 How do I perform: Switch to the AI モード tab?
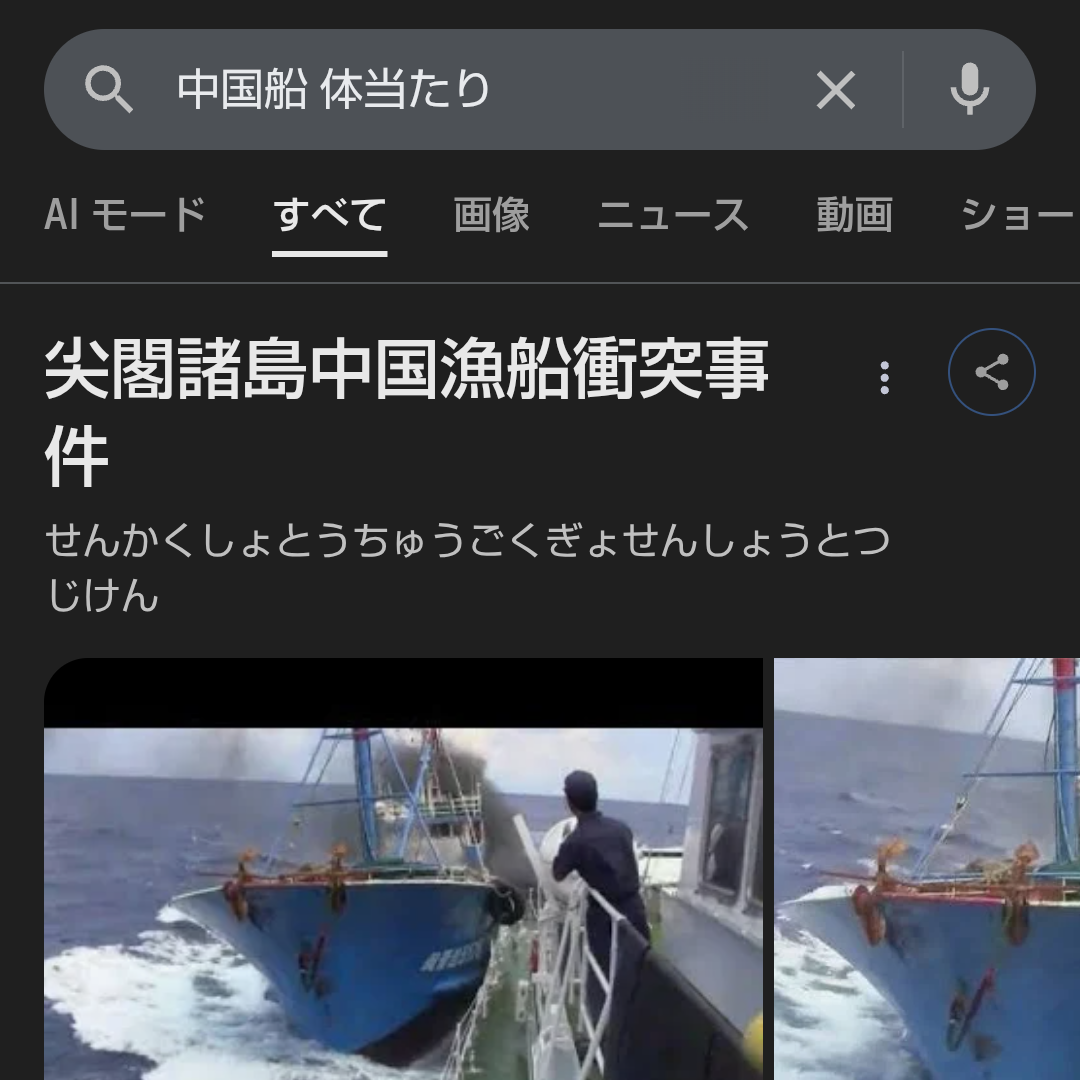(125, 215)
